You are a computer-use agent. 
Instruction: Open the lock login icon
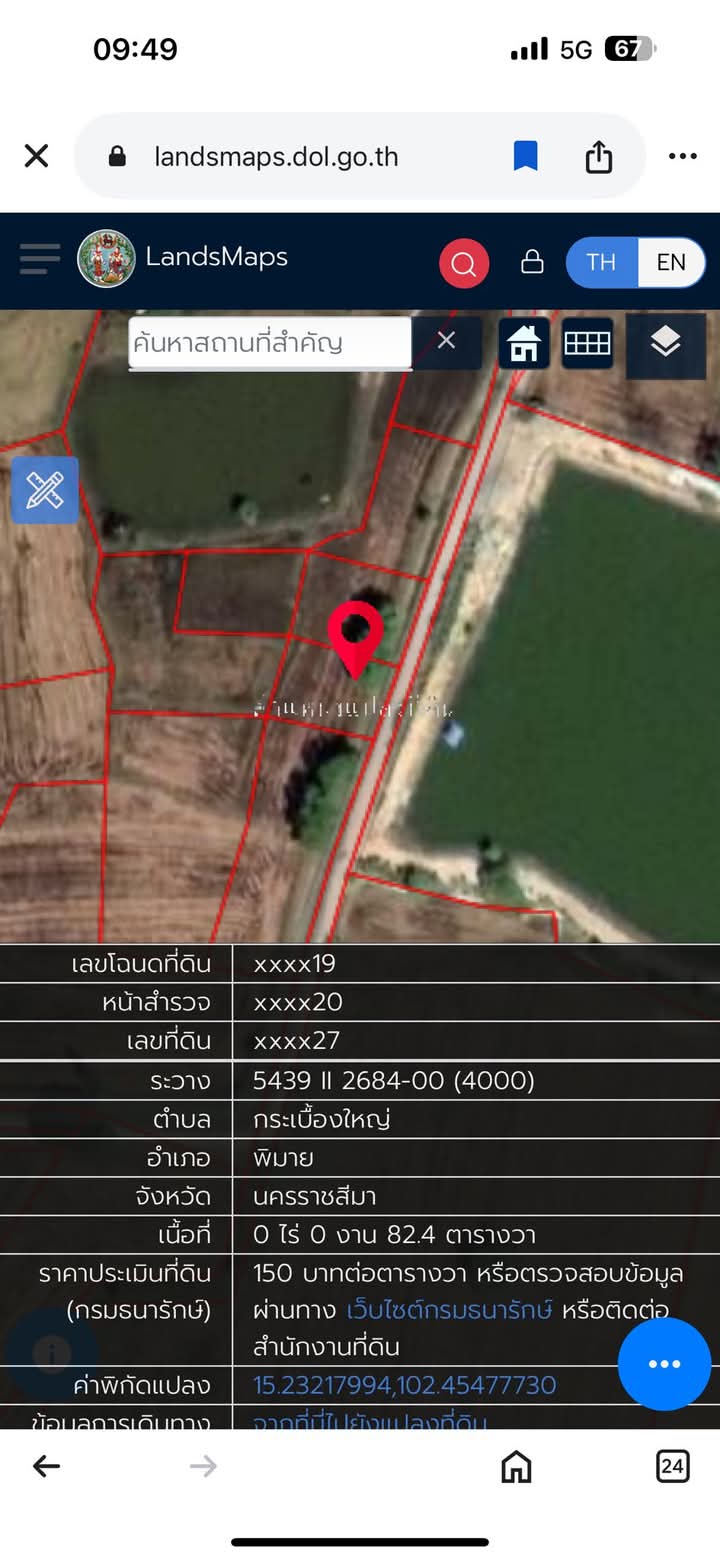point(532,262)
